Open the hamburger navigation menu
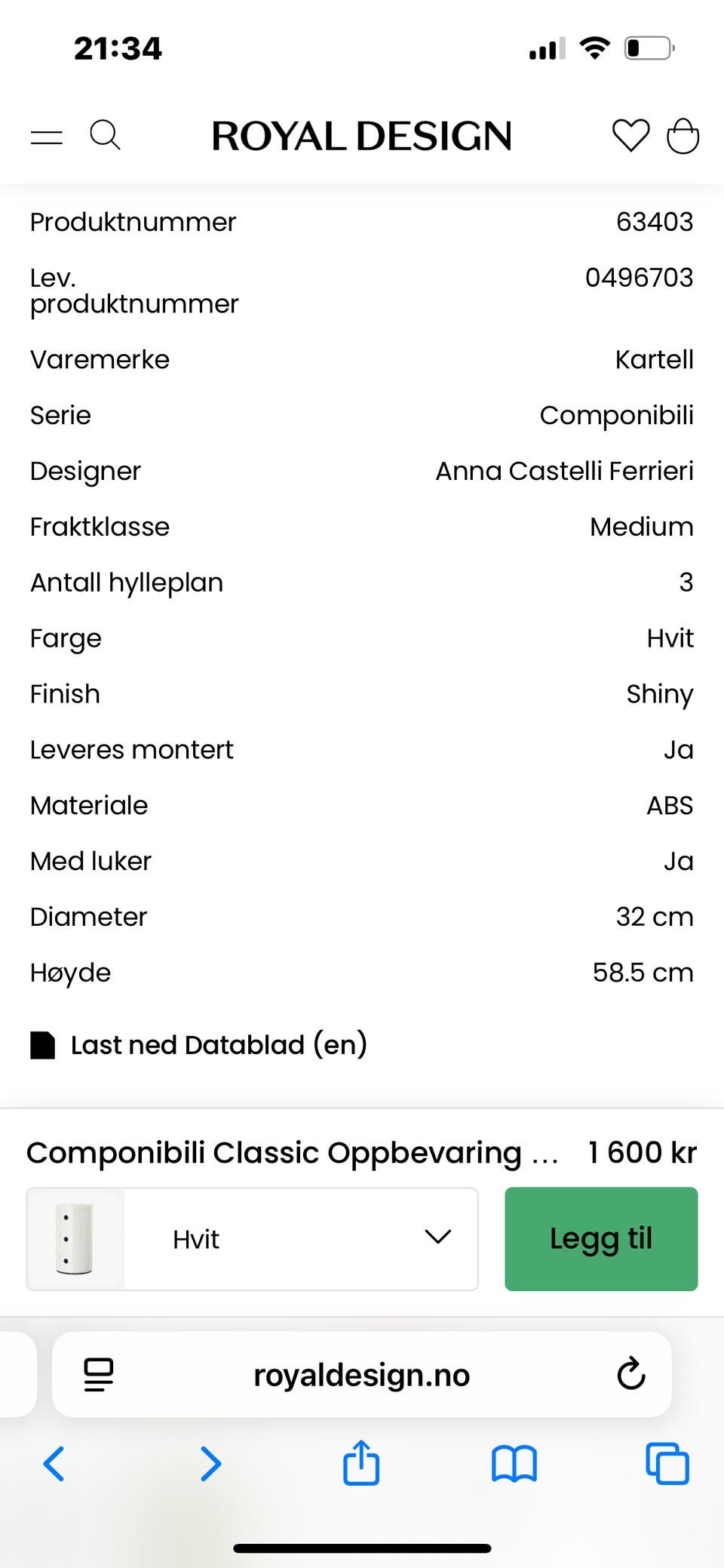 46,136
